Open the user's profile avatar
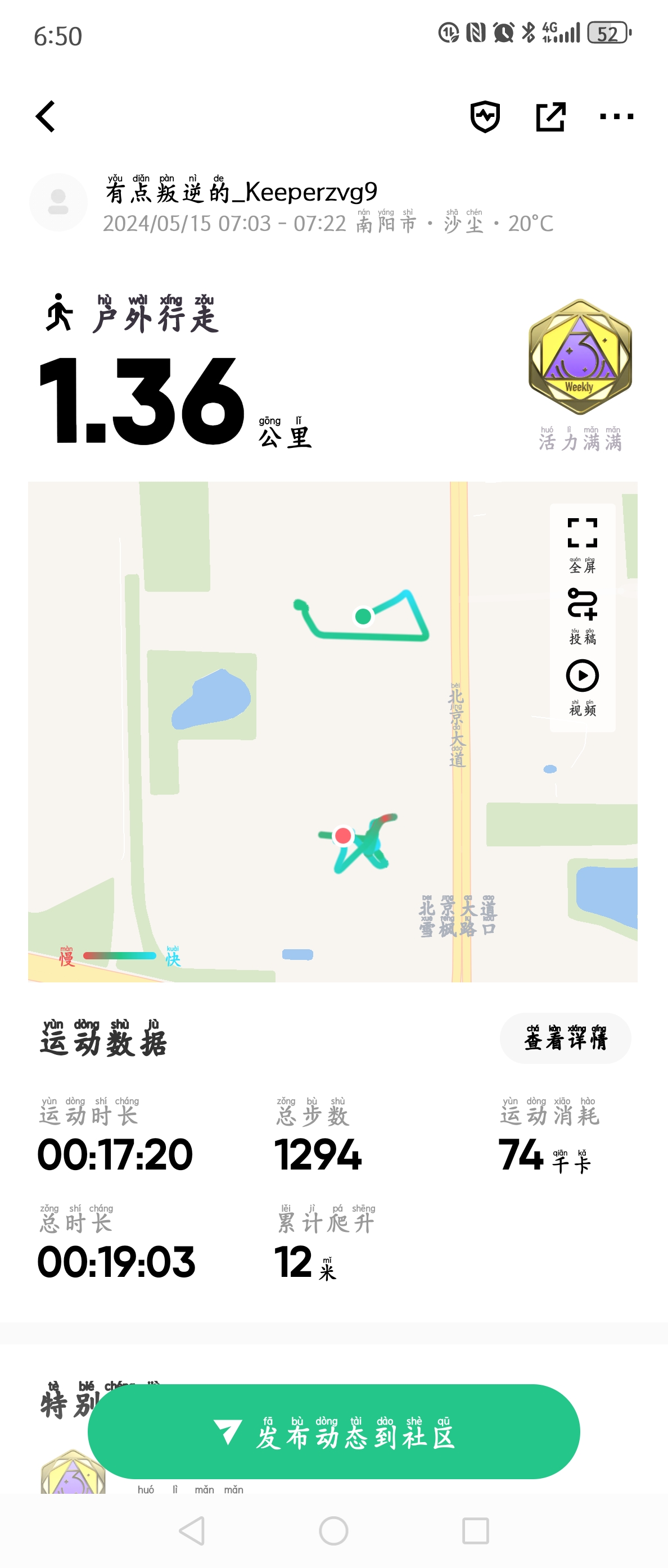 pyautogui.click(x=58, y=202)
